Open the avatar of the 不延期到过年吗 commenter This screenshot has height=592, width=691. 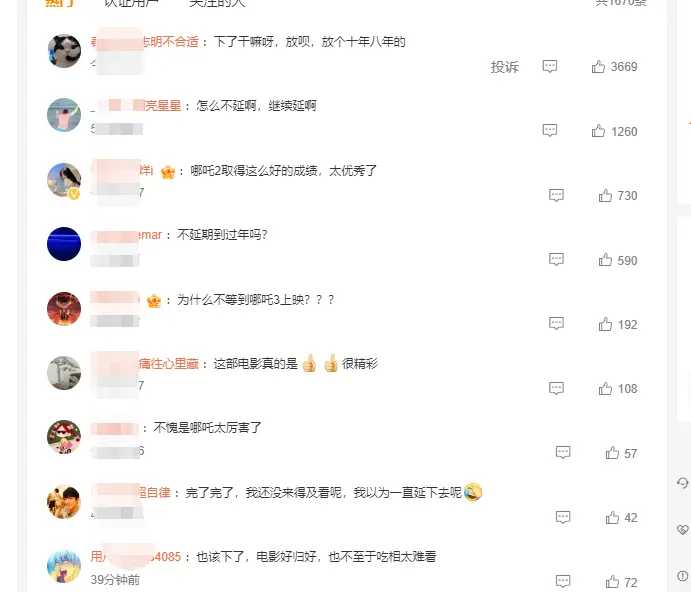click(64, 243)
